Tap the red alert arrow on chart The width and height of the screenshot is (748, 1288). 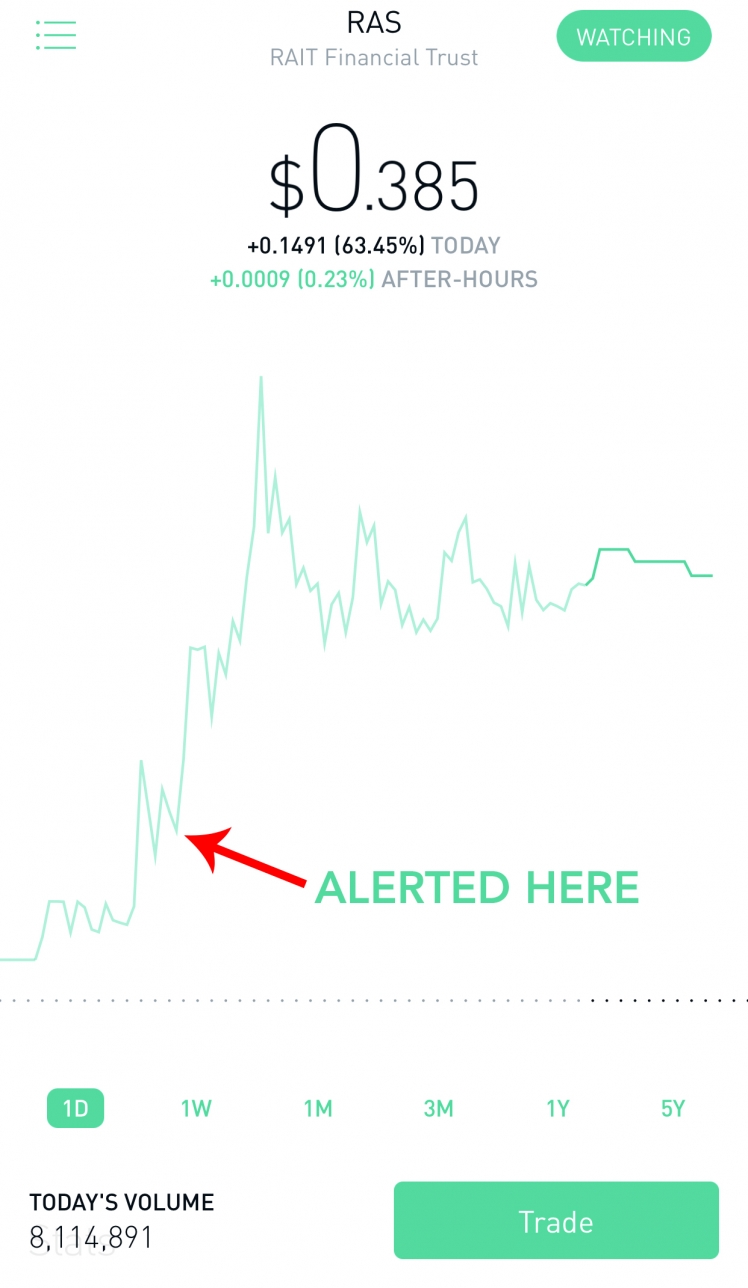point(245,859)
